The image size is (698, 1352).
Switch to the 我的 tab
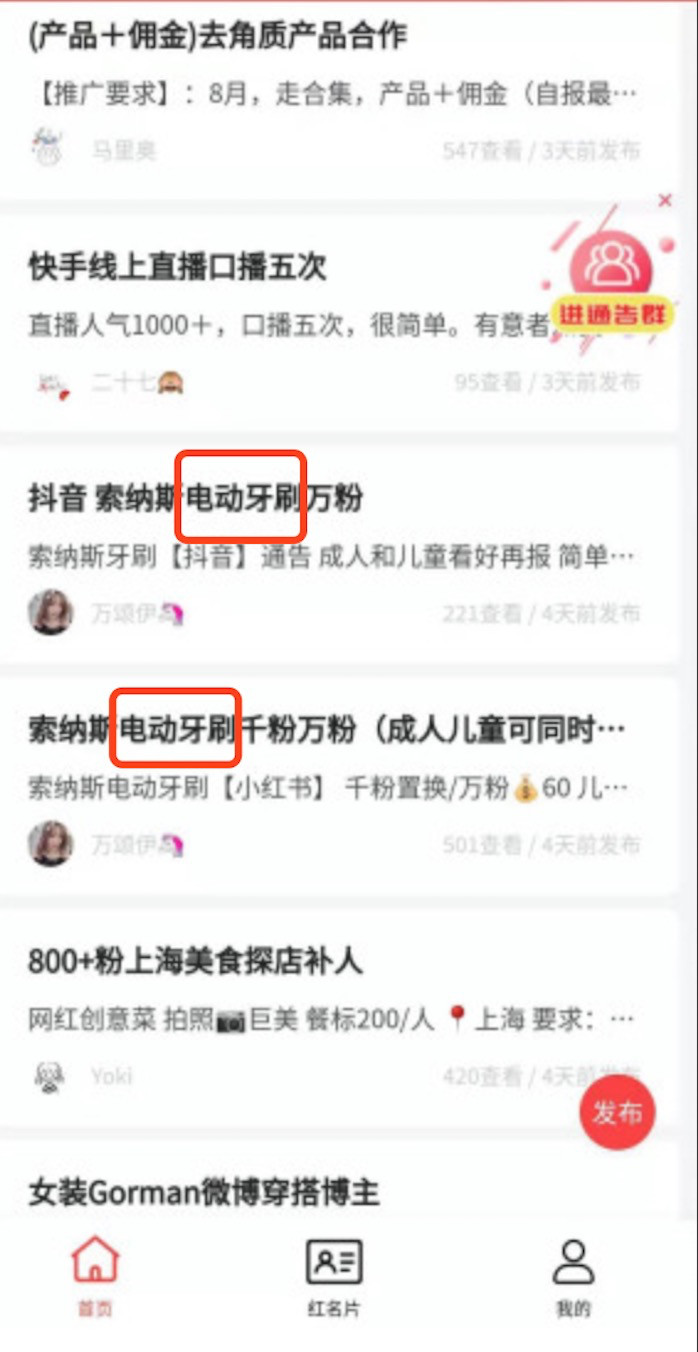(x=573, y=1275)
